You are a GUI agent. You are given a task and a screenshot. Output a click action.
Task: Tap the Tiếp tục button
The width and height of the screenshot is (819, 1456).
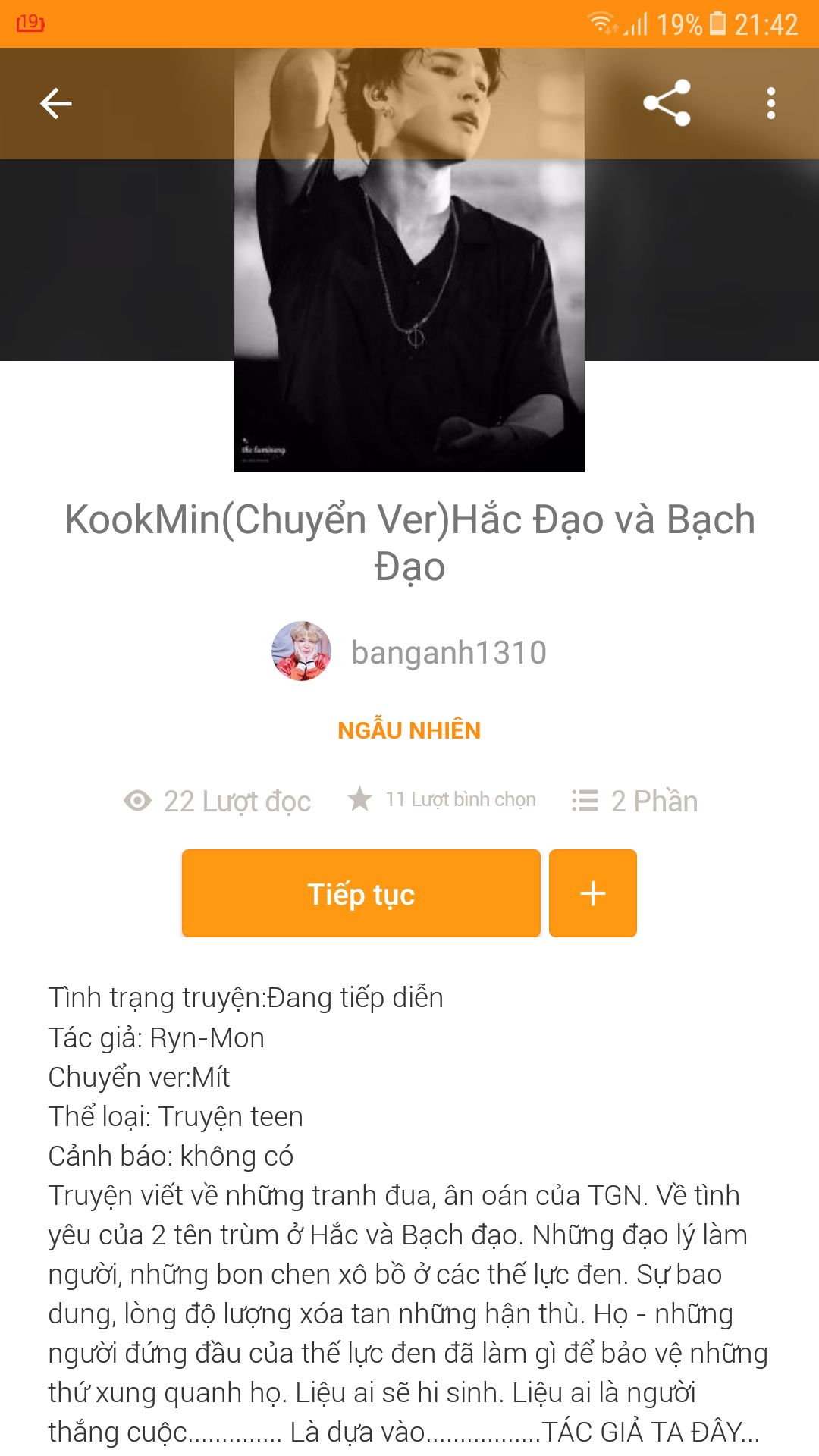(361, 893)
